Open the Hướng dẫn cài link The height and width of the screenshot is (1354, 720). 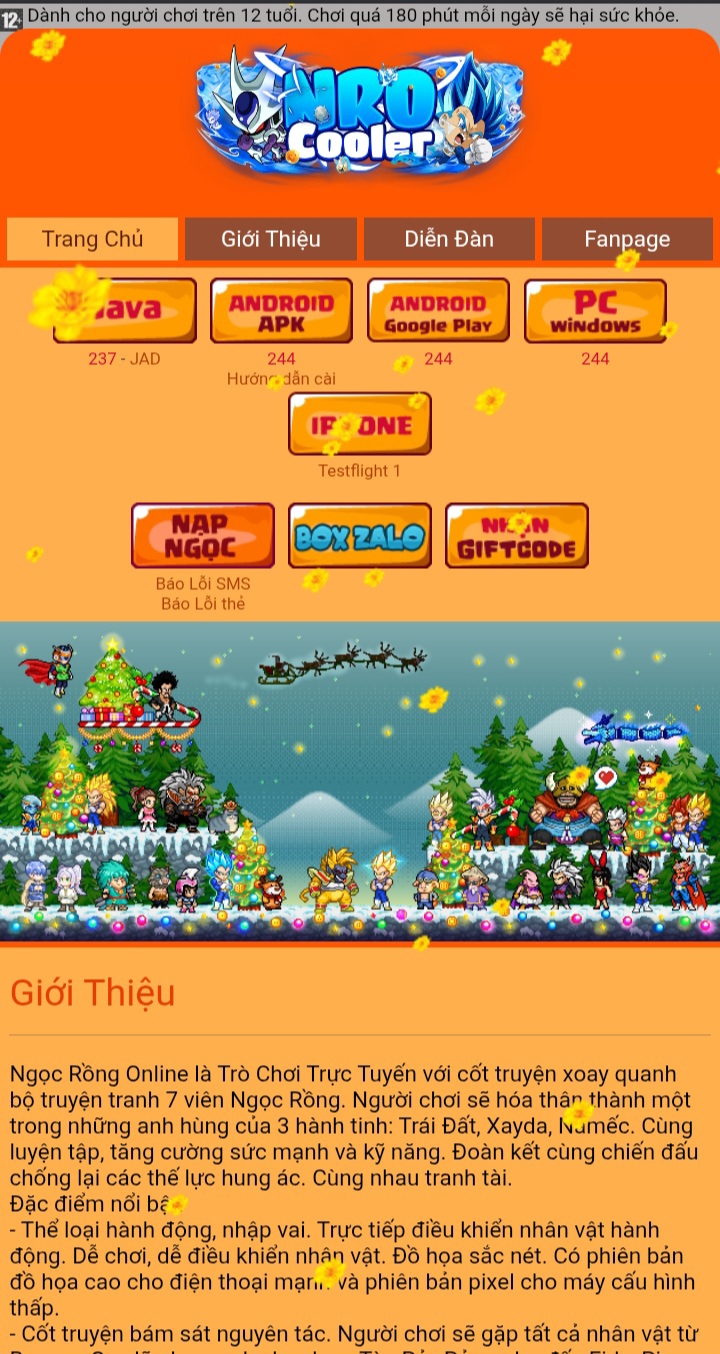pyautogui.click(x=281, y=379)
